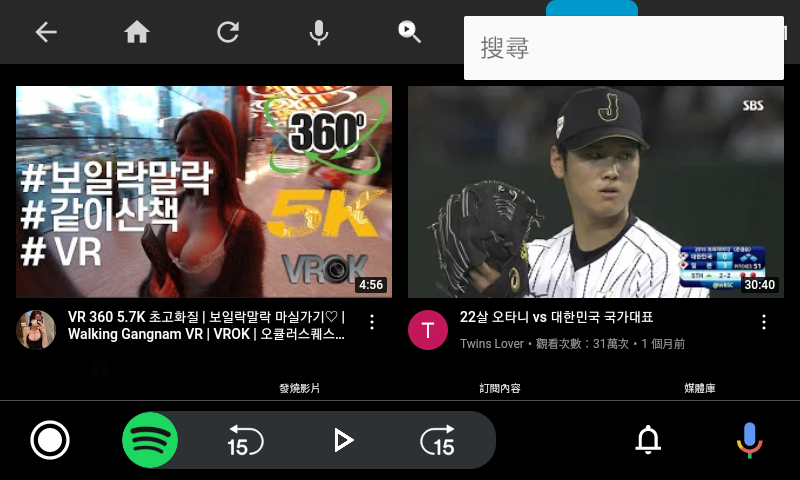Open the notifications bell
Screen dimensions: 800x480
(x=649, y=440)
